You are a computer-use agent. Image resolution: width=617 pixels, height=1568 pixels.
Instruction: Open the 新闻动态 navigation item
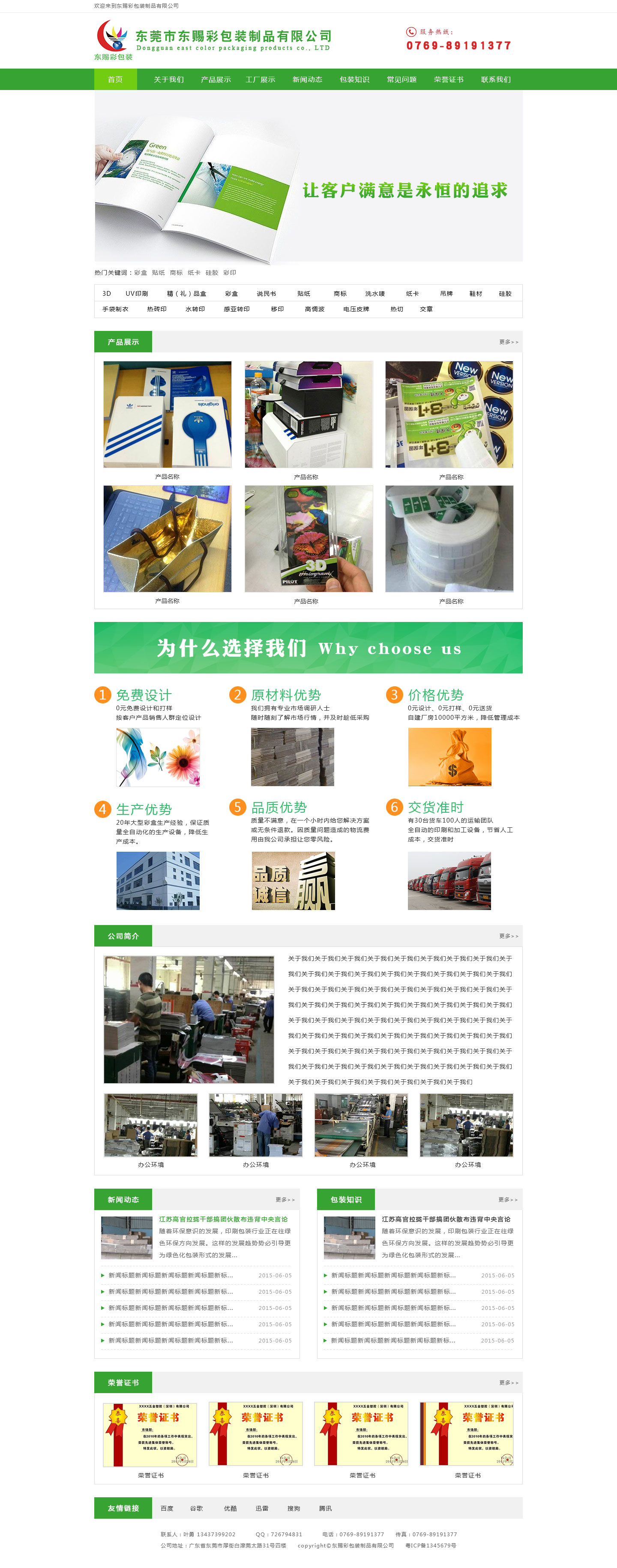(x=307, y=80)
